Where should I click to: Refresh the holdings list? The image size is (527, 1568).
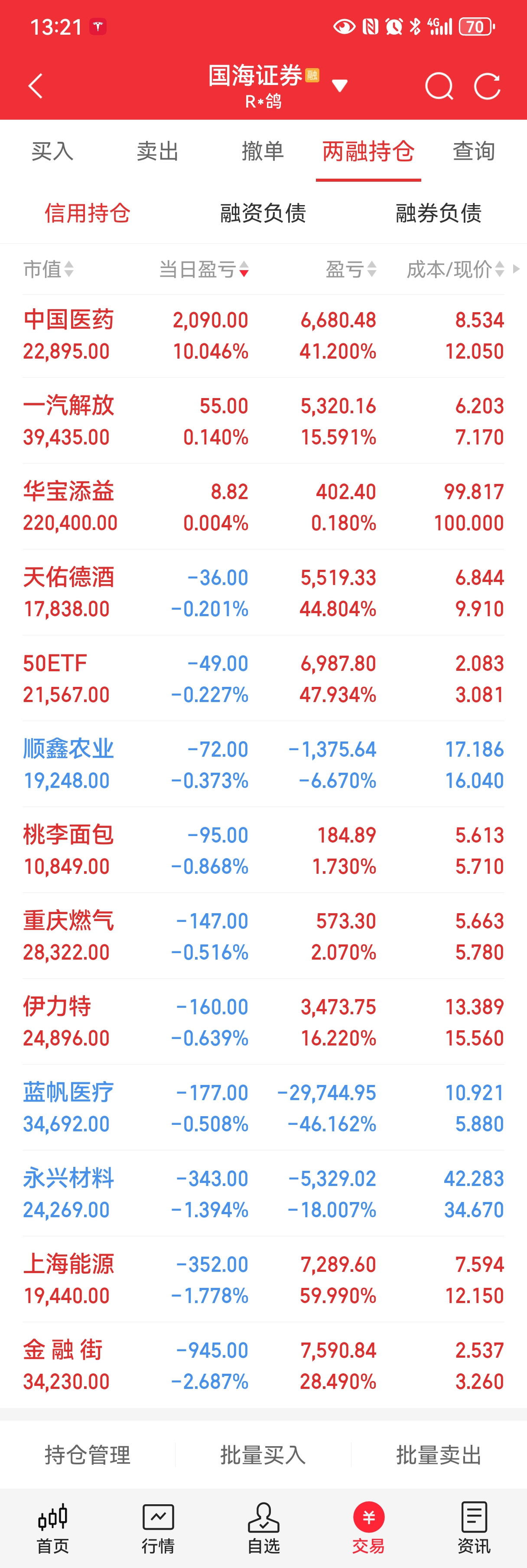(x=488, y=86)
